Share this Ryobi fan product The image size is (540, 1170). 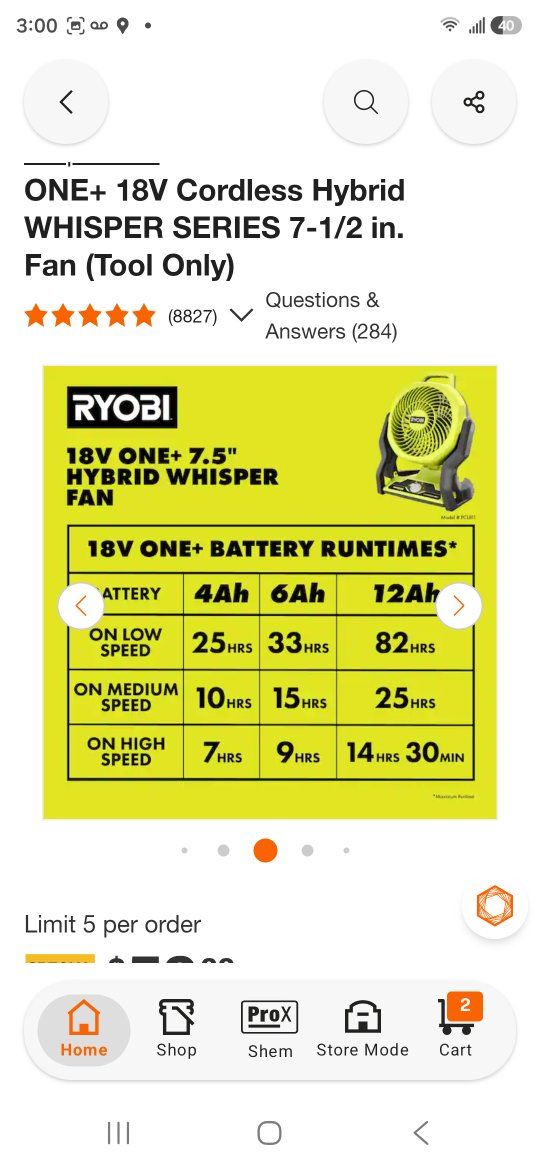[x=474, y=101]
